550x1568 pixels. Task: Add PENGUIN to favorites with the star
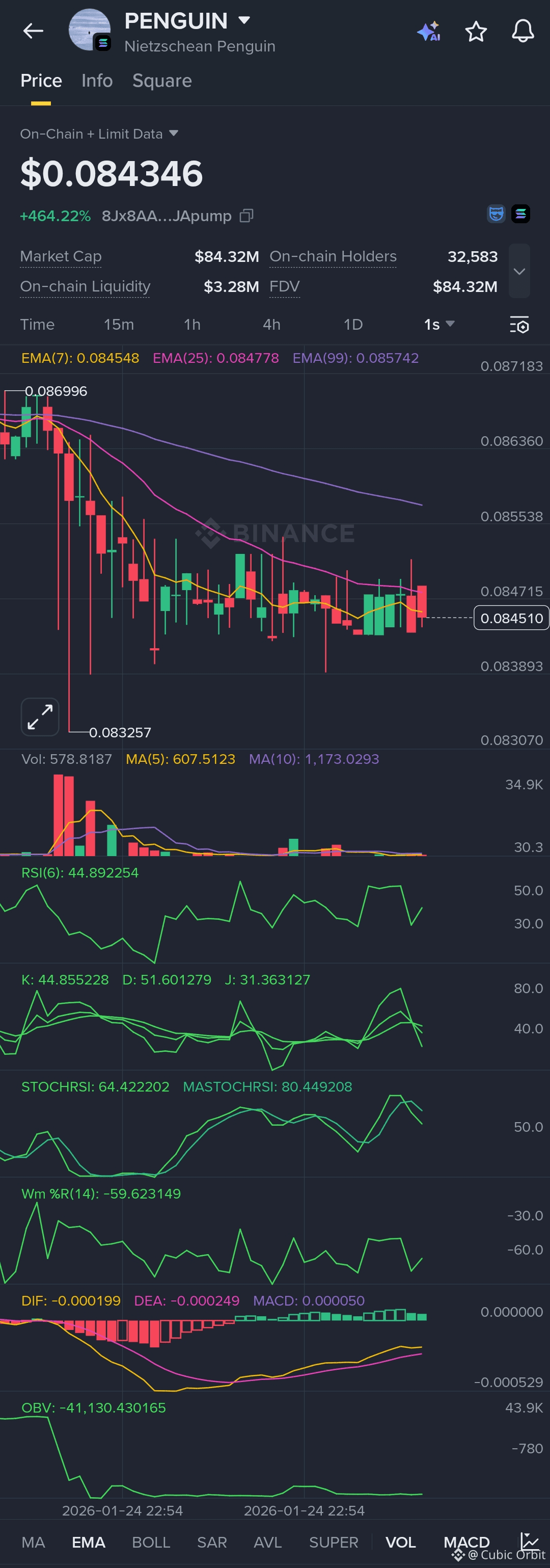click(x=476, y=31)
